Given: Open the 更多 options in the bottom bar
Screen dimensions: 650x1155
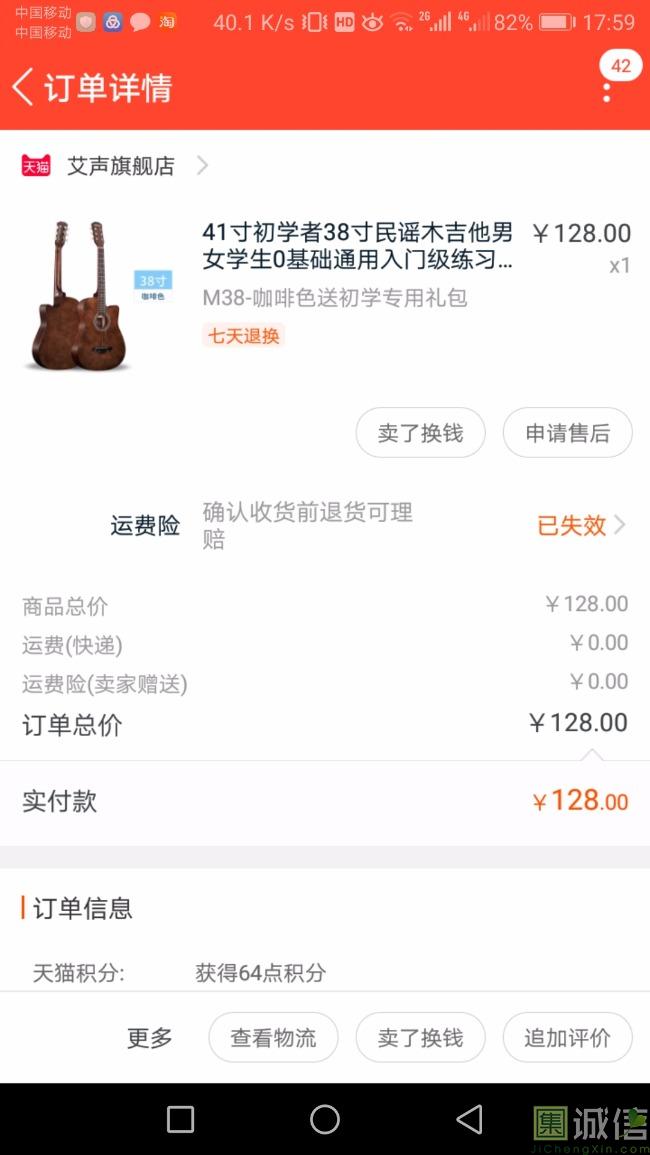Looking at the screenshot, I should tap(150, 1038).
